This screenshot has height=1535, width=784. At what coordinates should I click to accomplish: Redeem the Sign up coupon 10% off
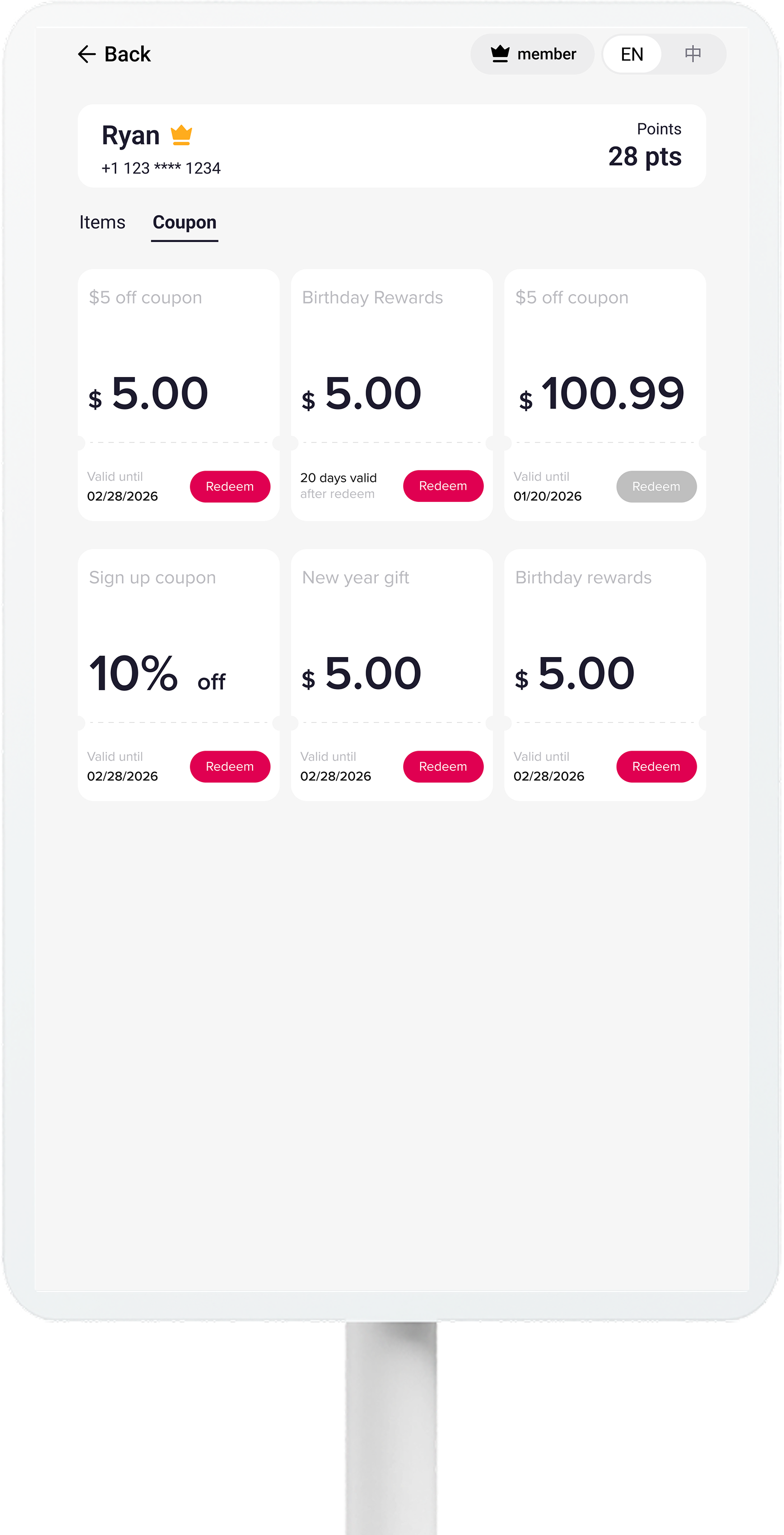(x=230, y=766)
